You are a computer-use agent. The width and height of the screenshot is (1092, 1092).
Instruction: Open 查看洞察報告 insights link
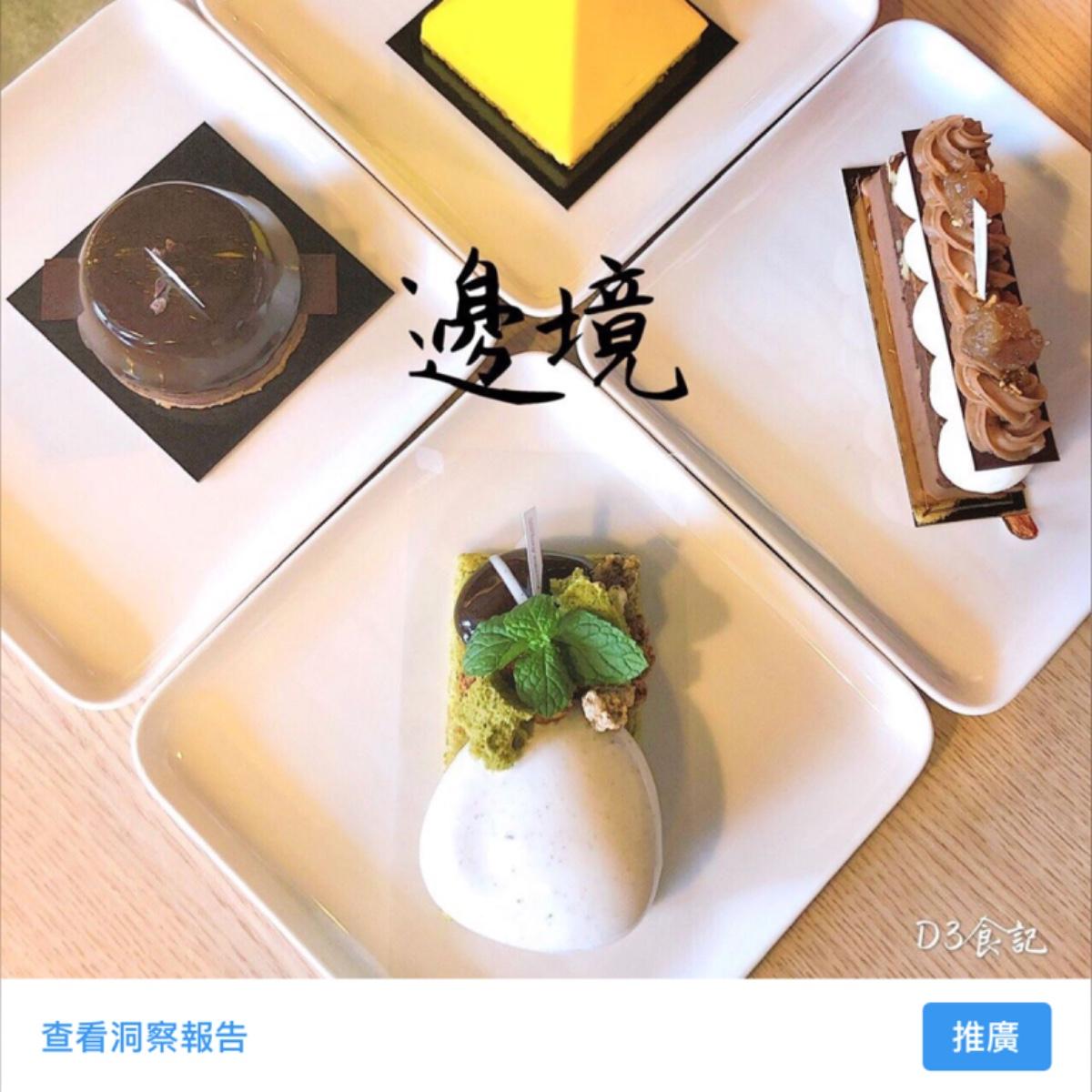click(144, 1036)
